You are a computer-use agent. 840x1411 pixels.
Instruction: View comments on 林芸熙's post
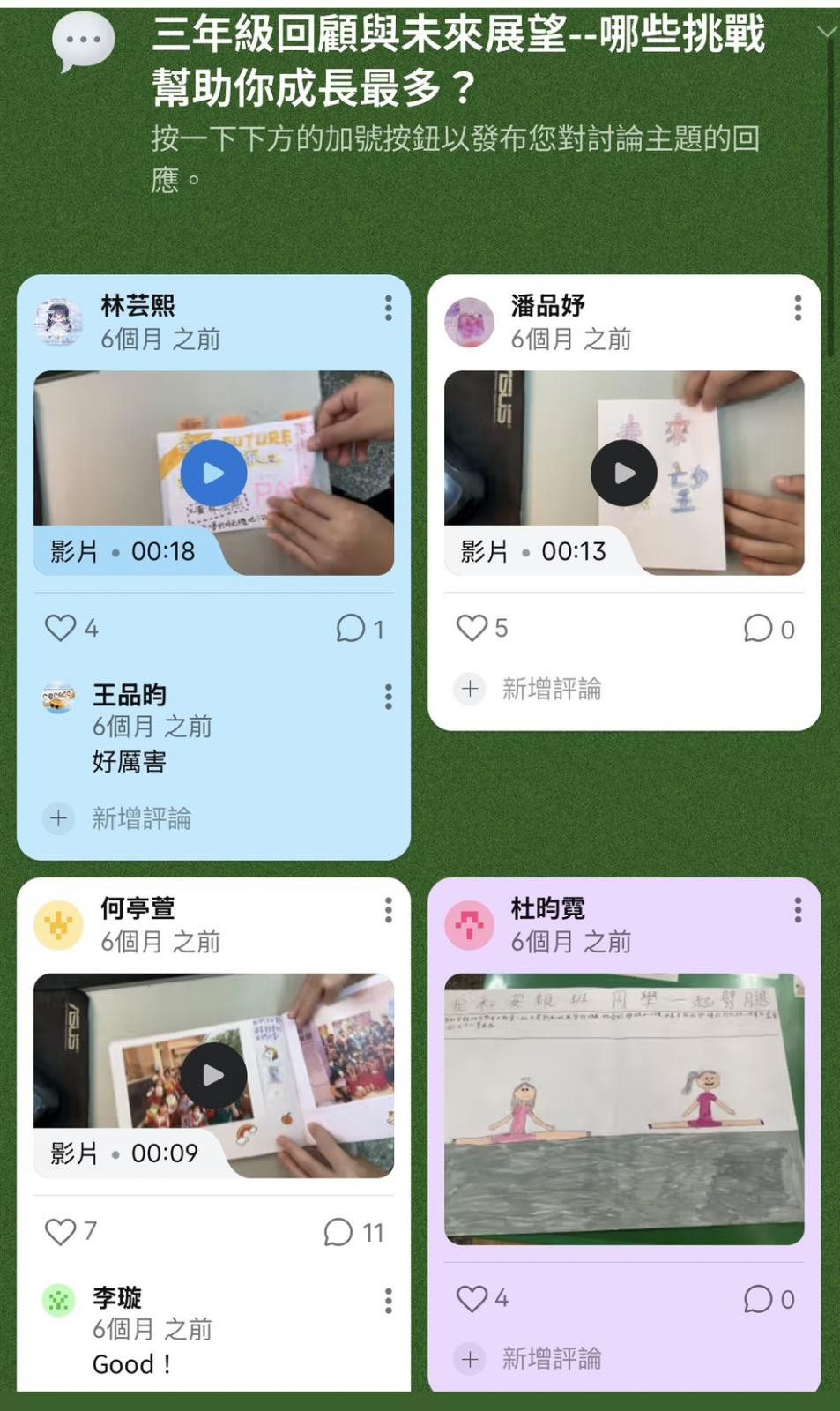351,629
